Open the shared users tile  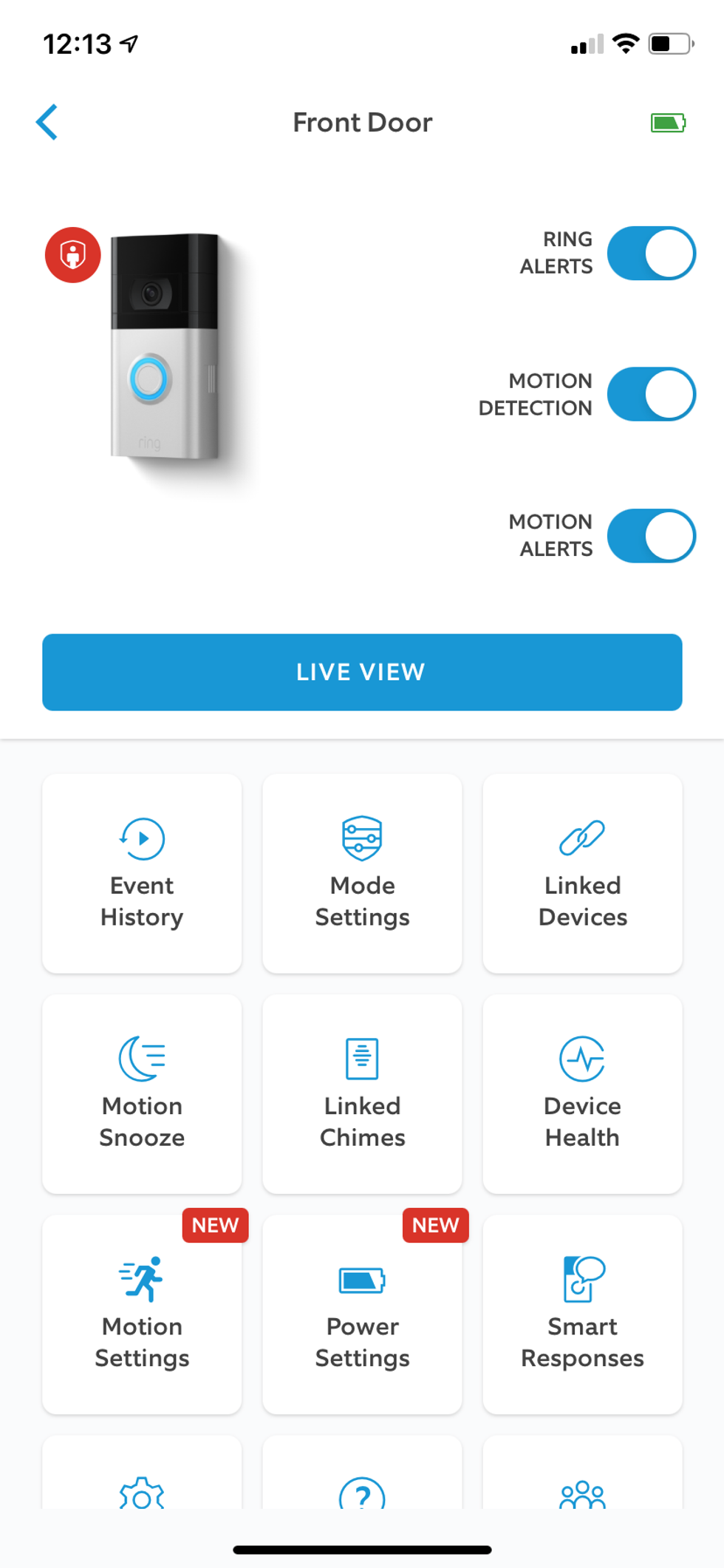[x=582, y=1497]
